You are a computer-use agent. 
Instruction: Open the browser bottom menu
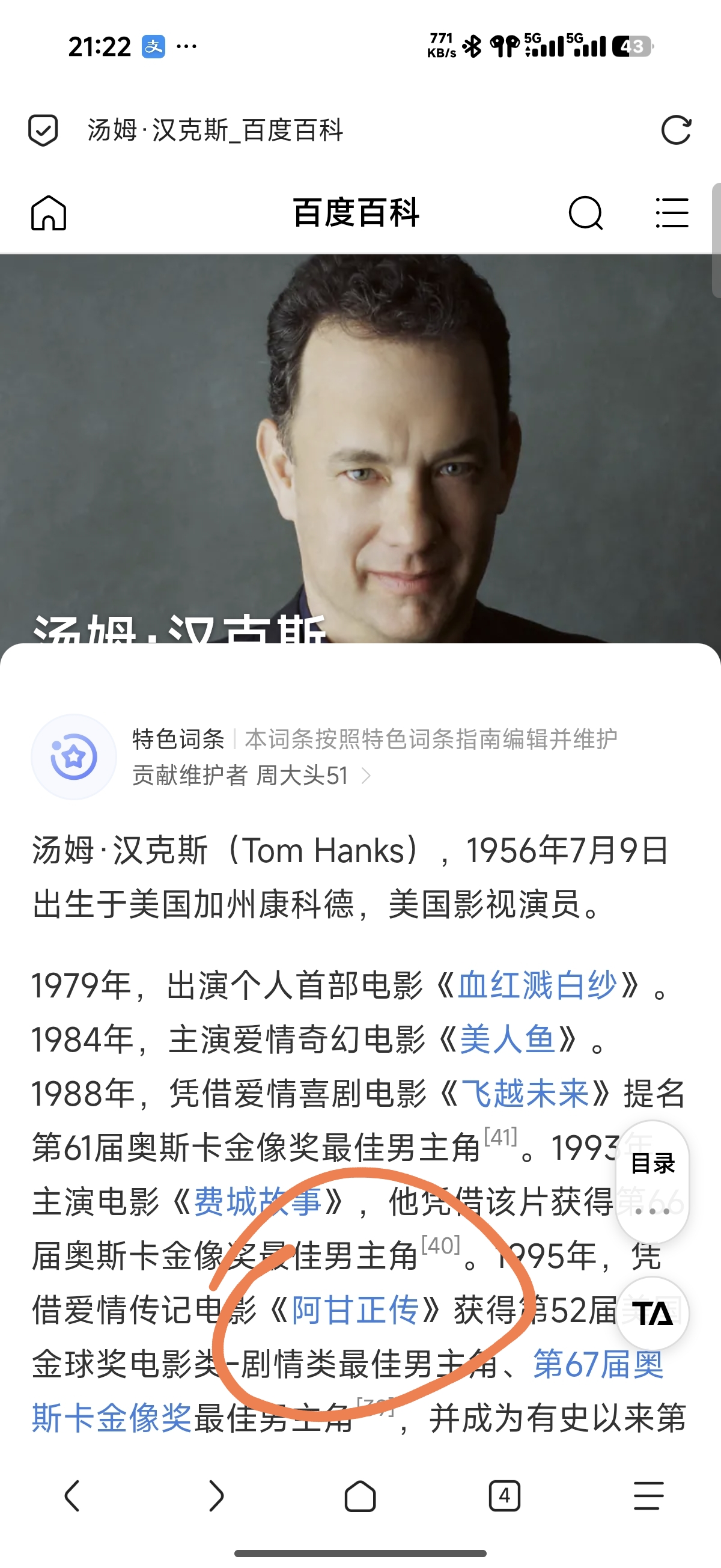[x=648, y=1496]
